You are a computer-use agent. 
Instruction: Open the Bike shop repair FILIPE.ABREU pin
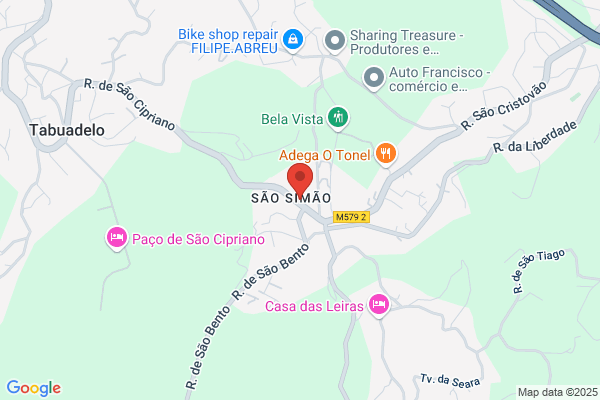tap(293, 40)
